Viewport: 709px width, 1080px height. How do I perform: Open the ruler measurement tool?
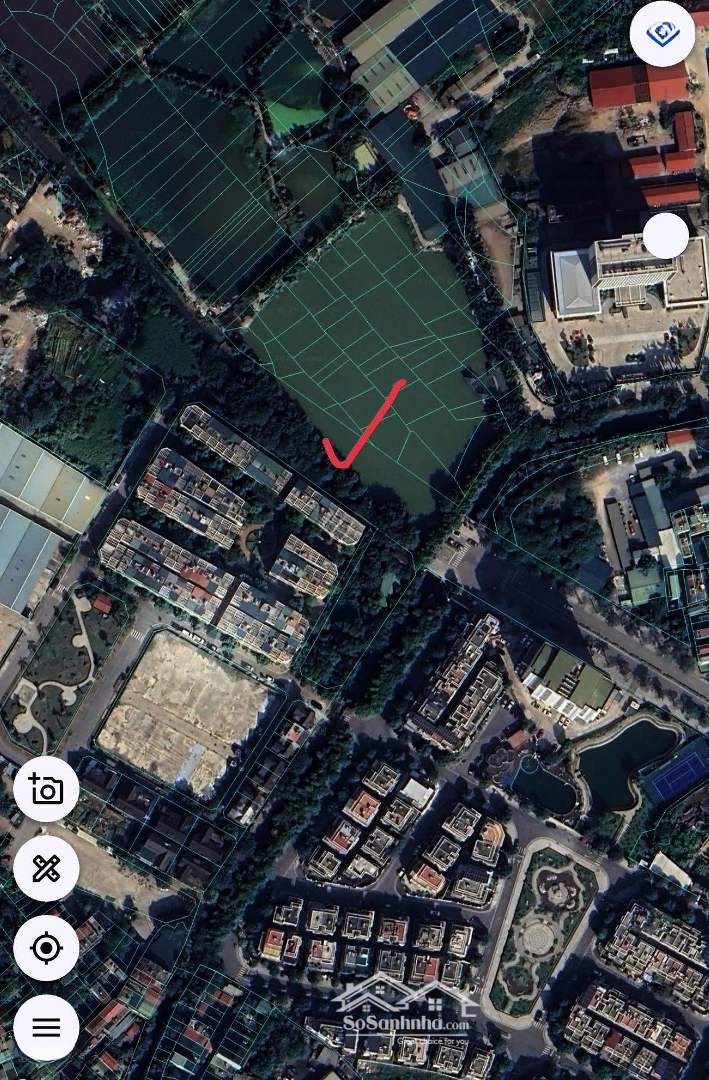click(46, 868)
